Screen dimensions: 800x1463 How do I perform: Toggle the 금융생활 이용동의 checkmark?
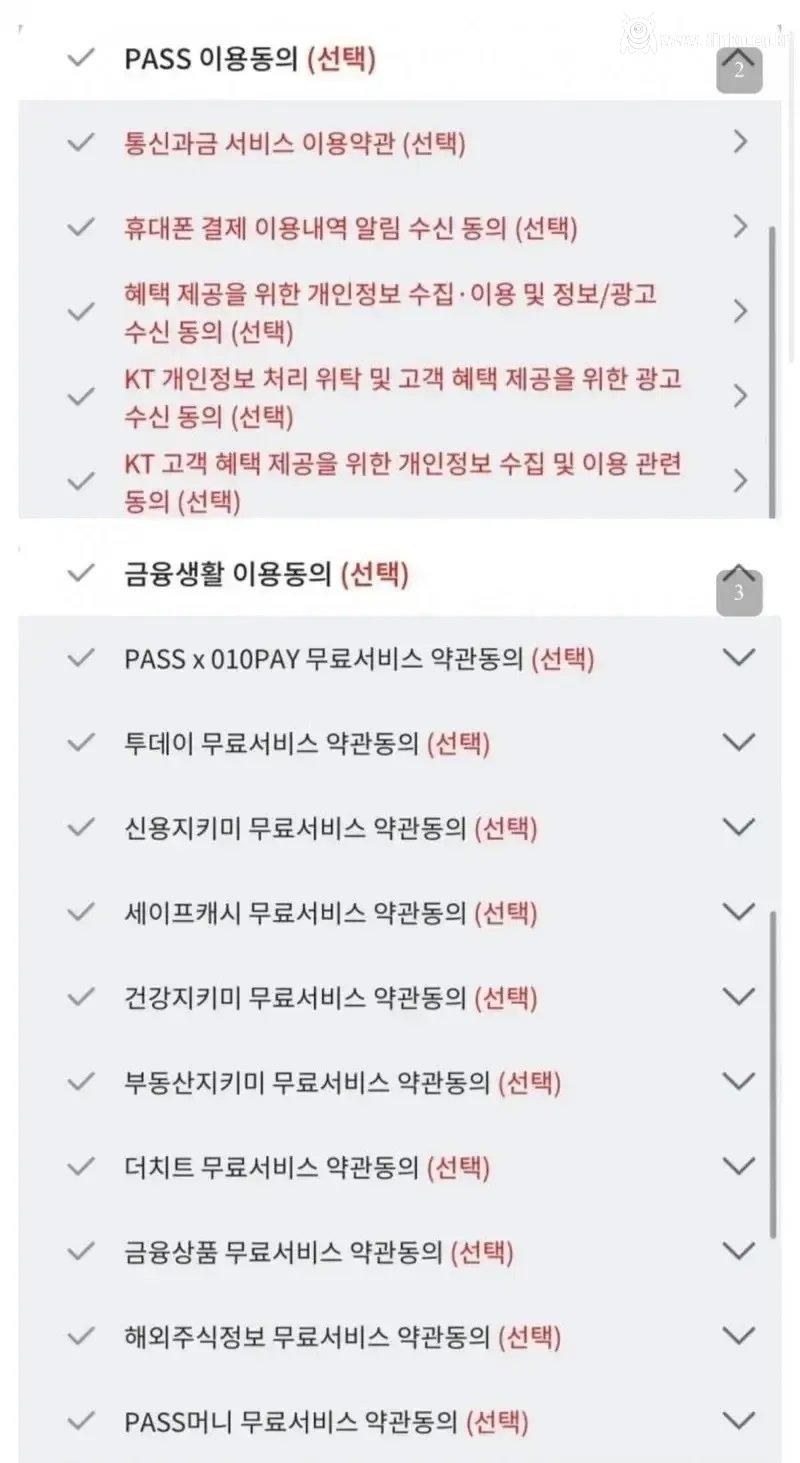pyautogui.click(x=80, y=573)
